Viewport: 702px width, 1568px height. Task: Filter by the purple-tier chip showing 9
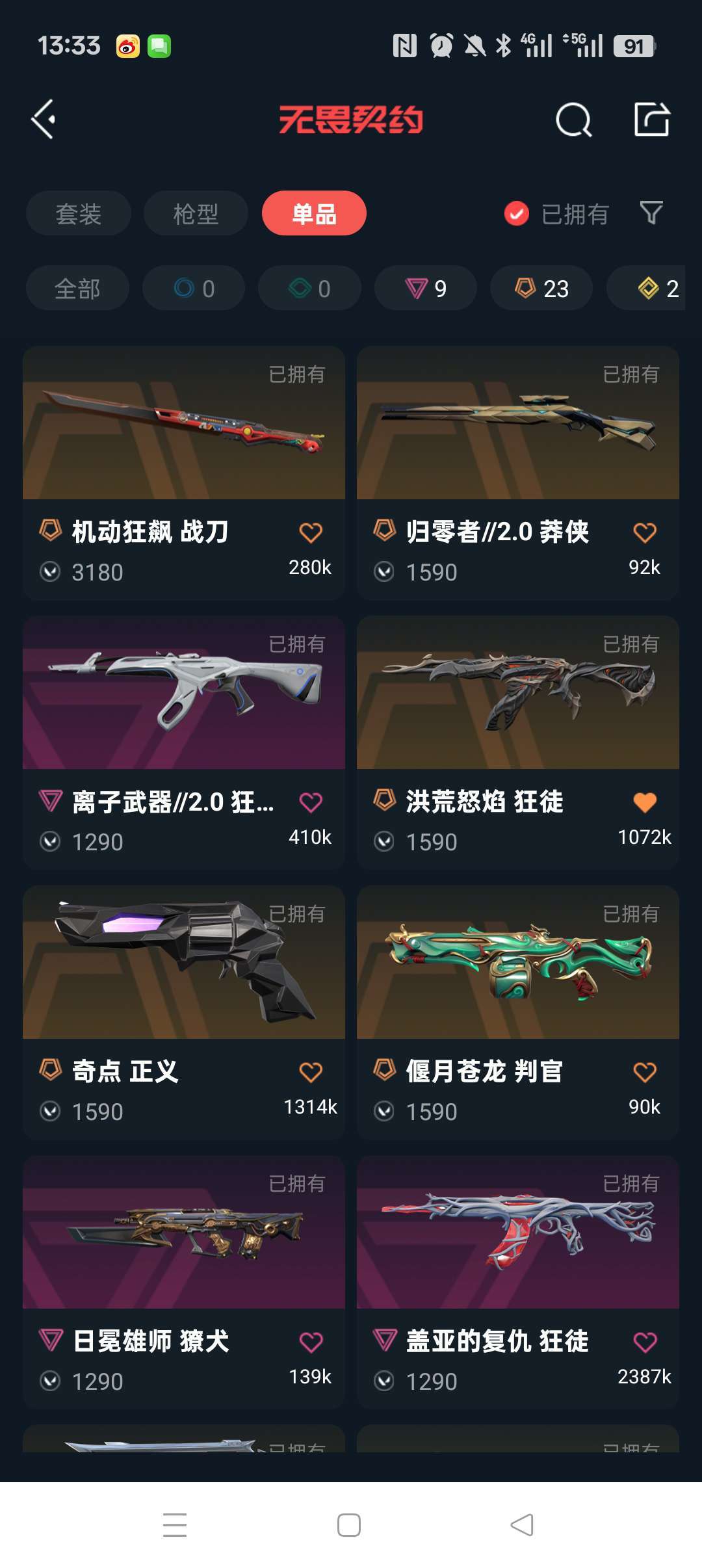426,289
